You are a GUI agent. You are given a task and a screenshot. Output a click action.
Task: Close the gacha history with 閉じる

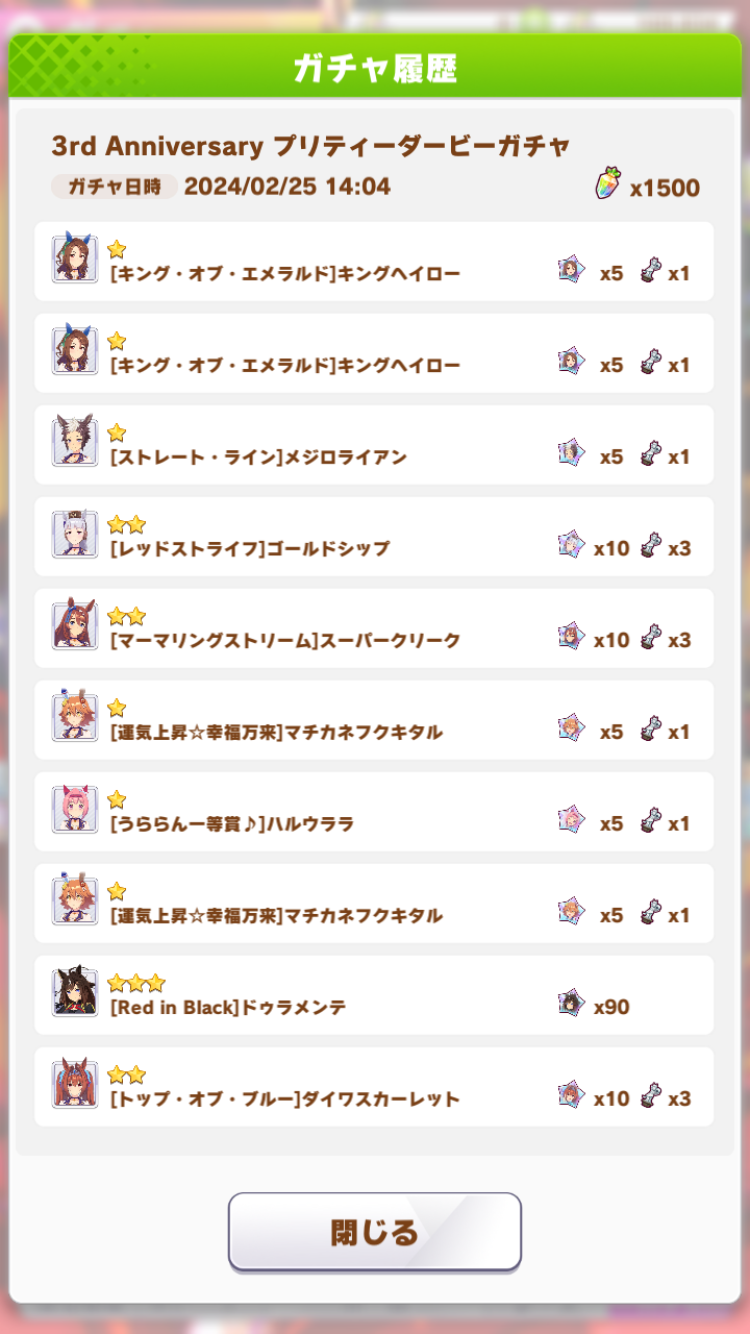click(375, 1231)
